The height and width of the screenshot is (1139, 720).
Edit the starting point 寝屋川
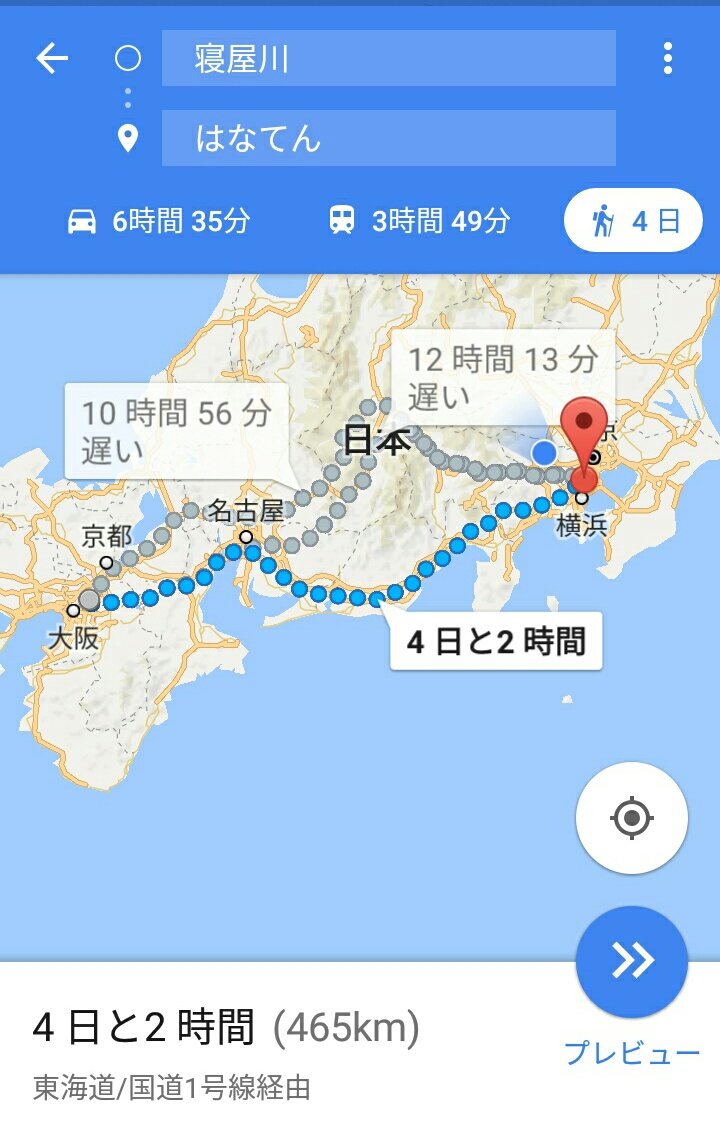tap(388, 58)
